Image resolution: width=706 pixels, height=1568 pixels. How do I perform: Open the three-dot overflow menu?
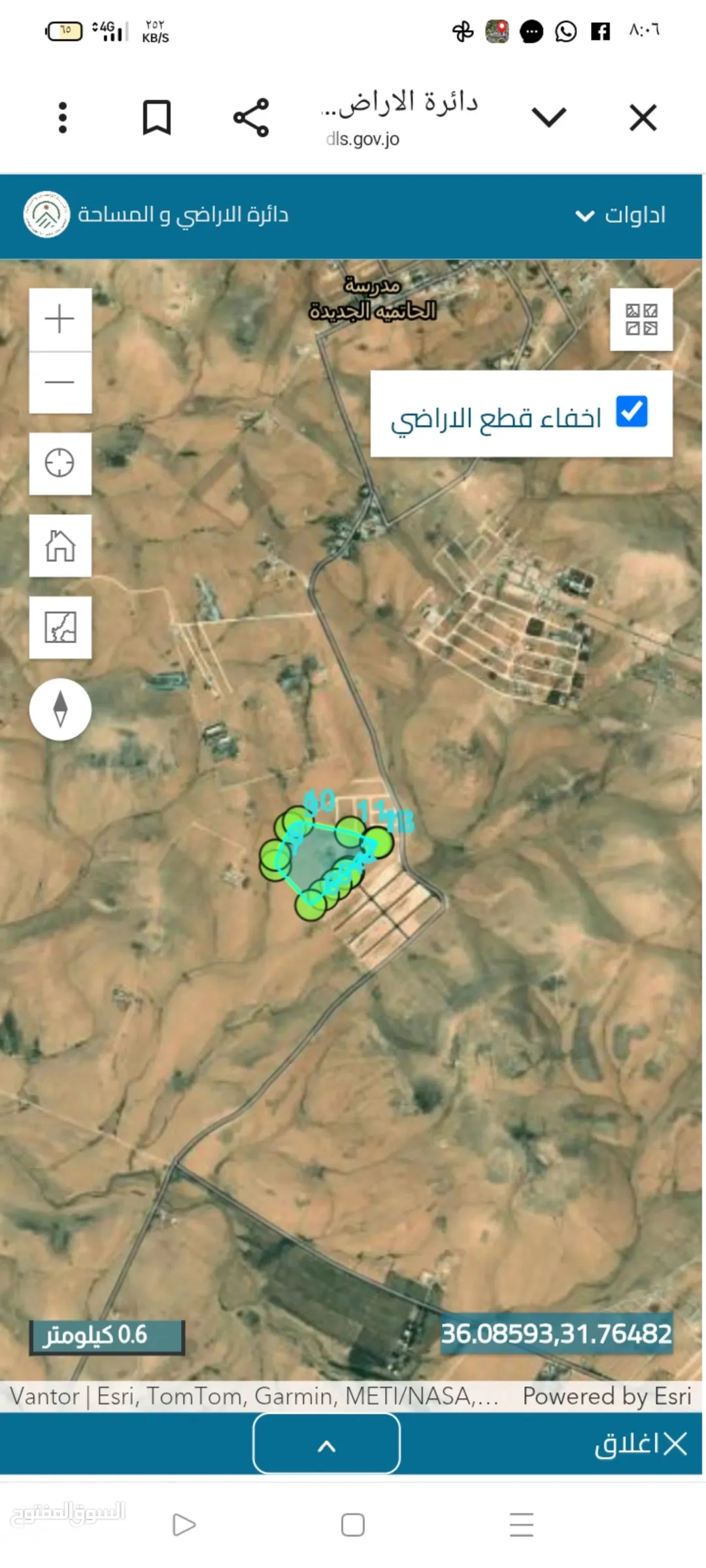[x=63, y=118]
